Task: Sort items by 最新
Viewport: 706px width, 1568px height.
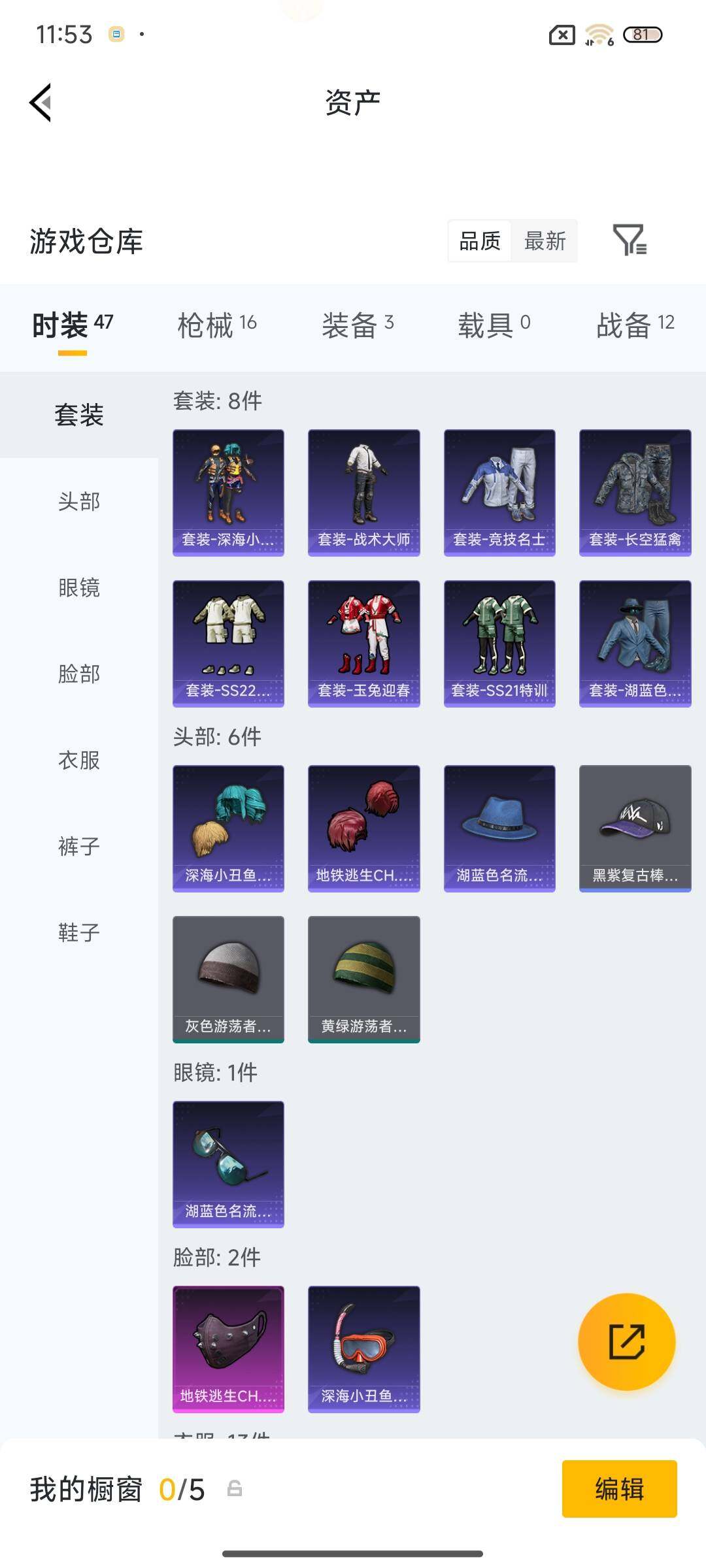Action: [545, 241]
